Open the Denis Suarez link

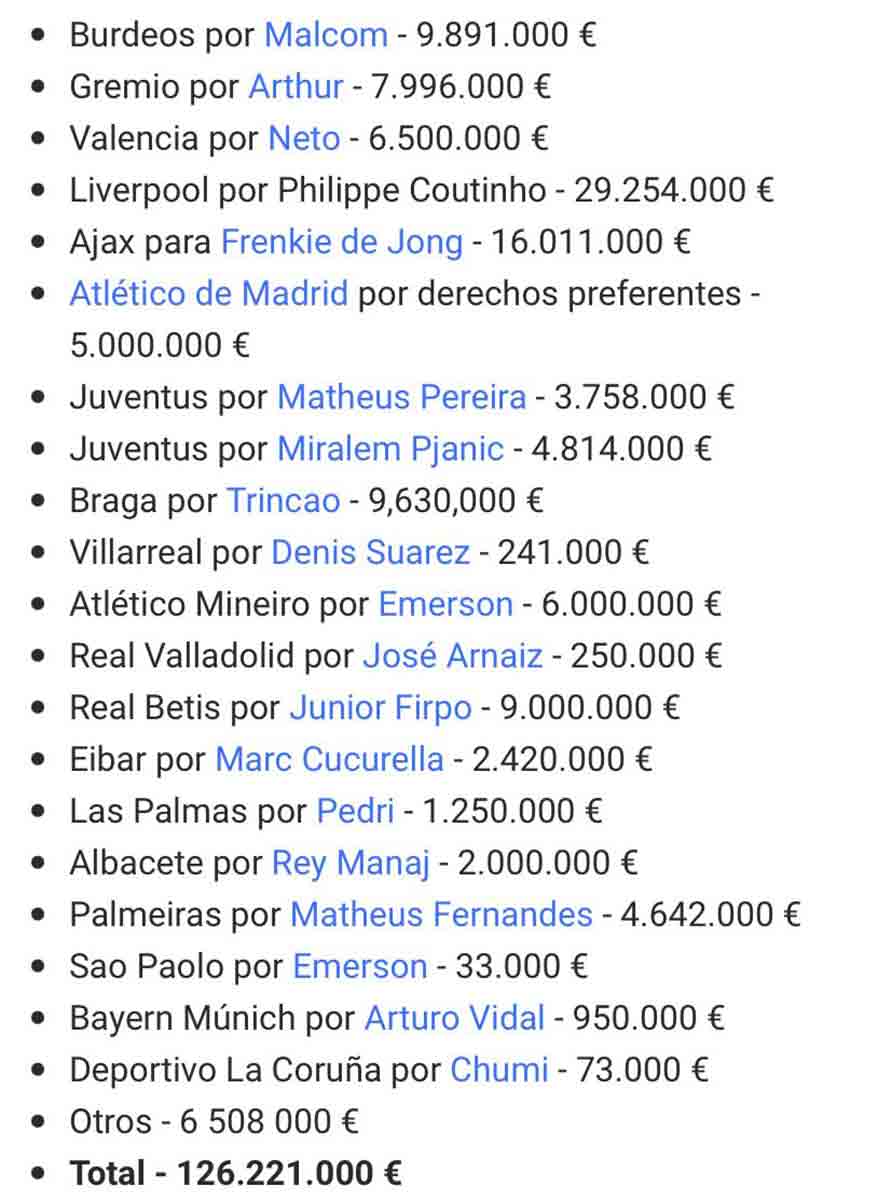[x=370, y=552]
